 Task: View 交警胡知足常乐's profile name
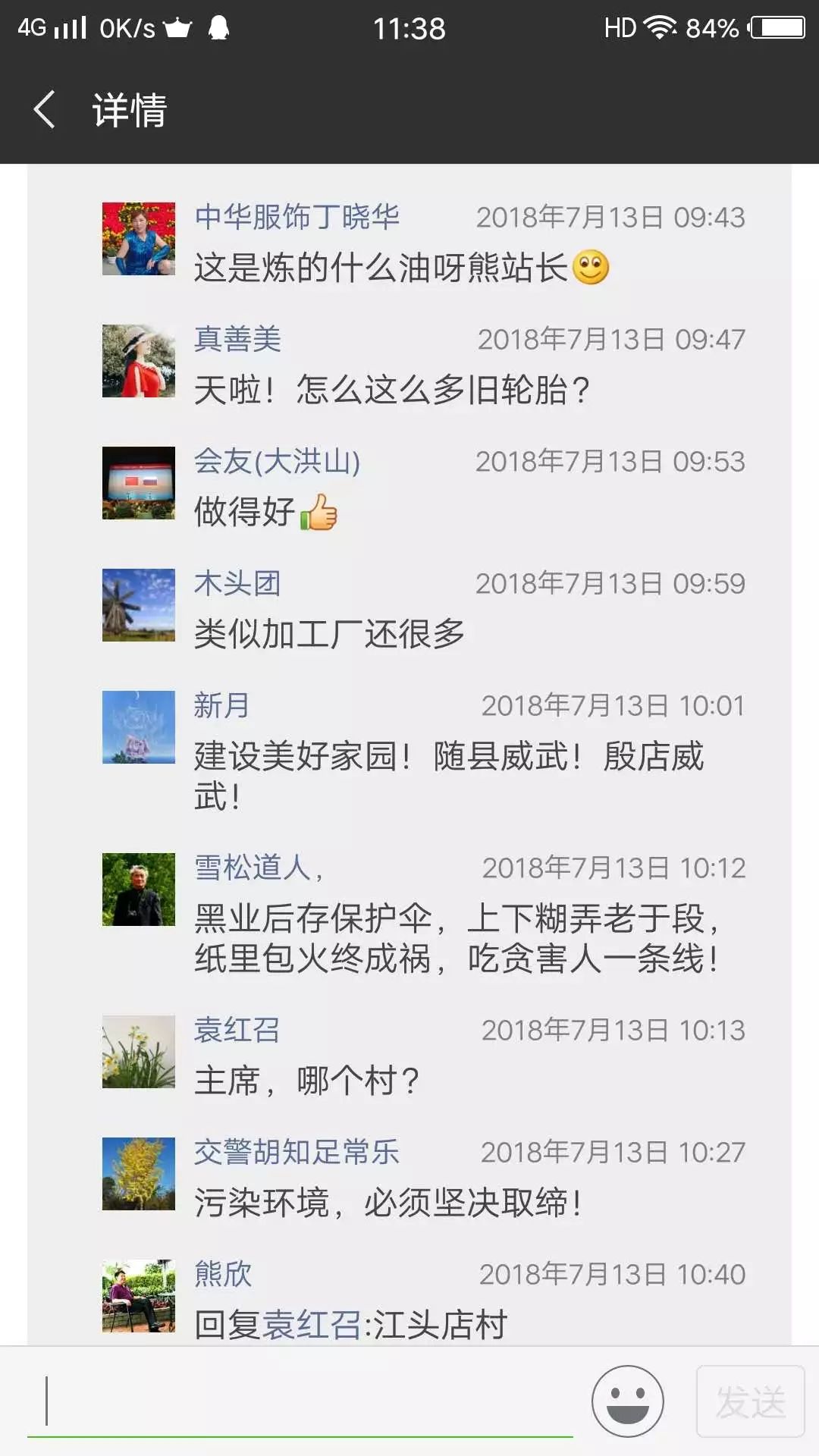pos(297,1152)
